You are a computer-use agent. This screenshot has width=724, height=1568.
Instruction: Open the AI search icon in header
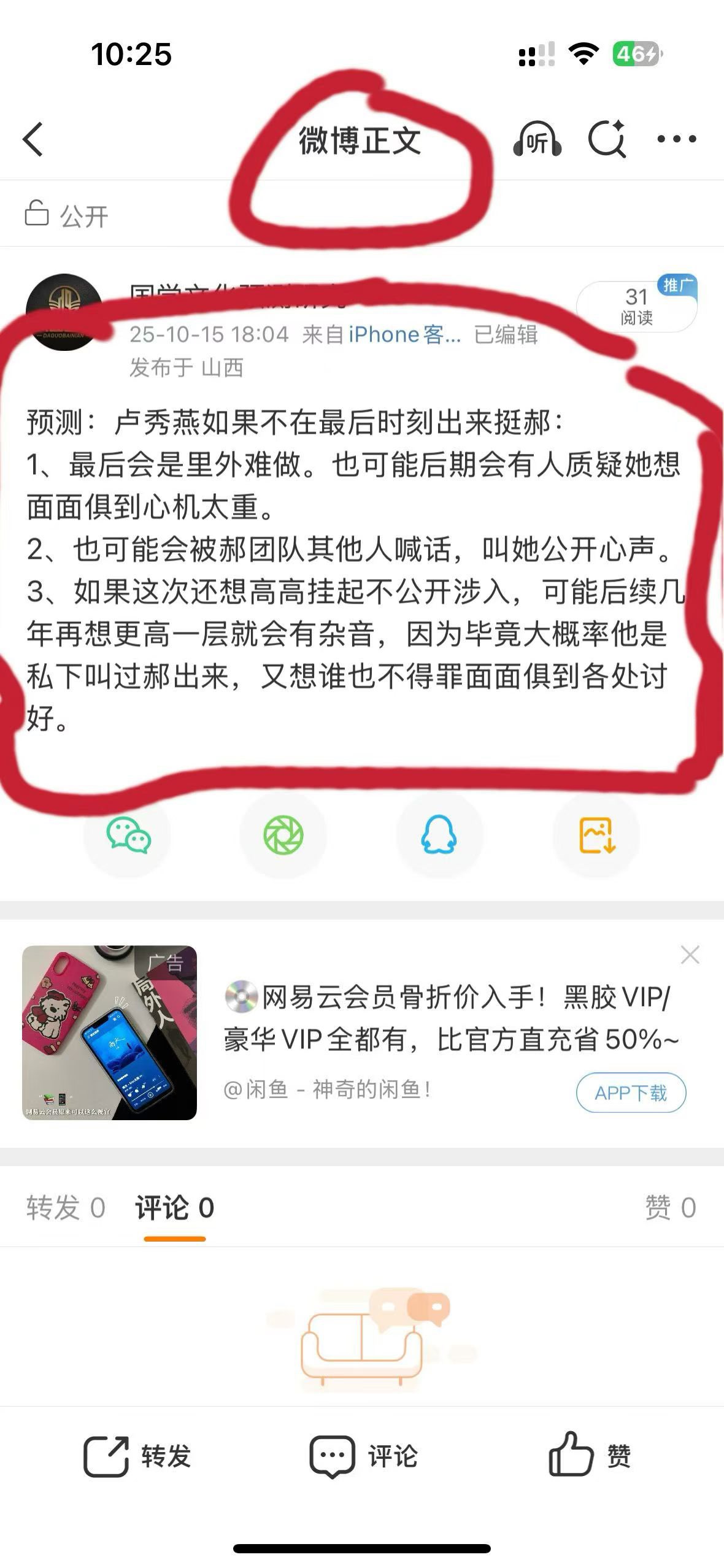(x=607, y=140)
